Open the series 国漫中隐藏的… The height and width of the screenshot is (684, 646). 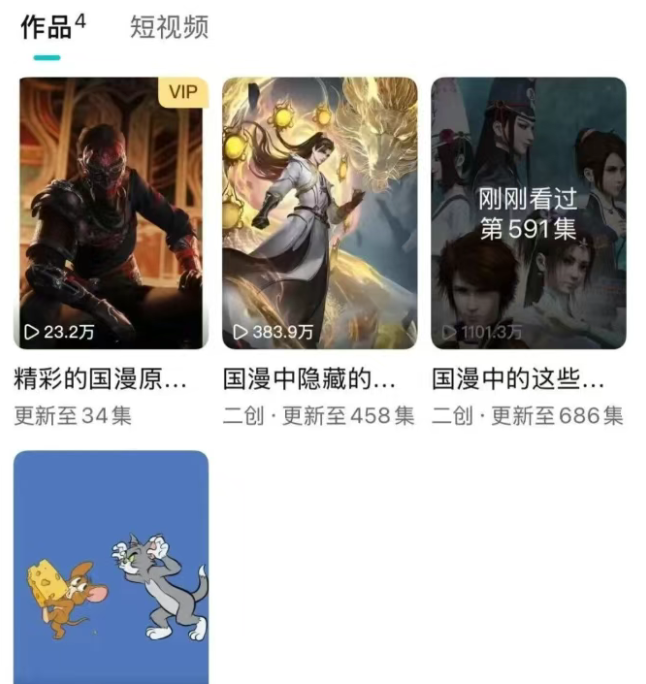pos(319,213)
